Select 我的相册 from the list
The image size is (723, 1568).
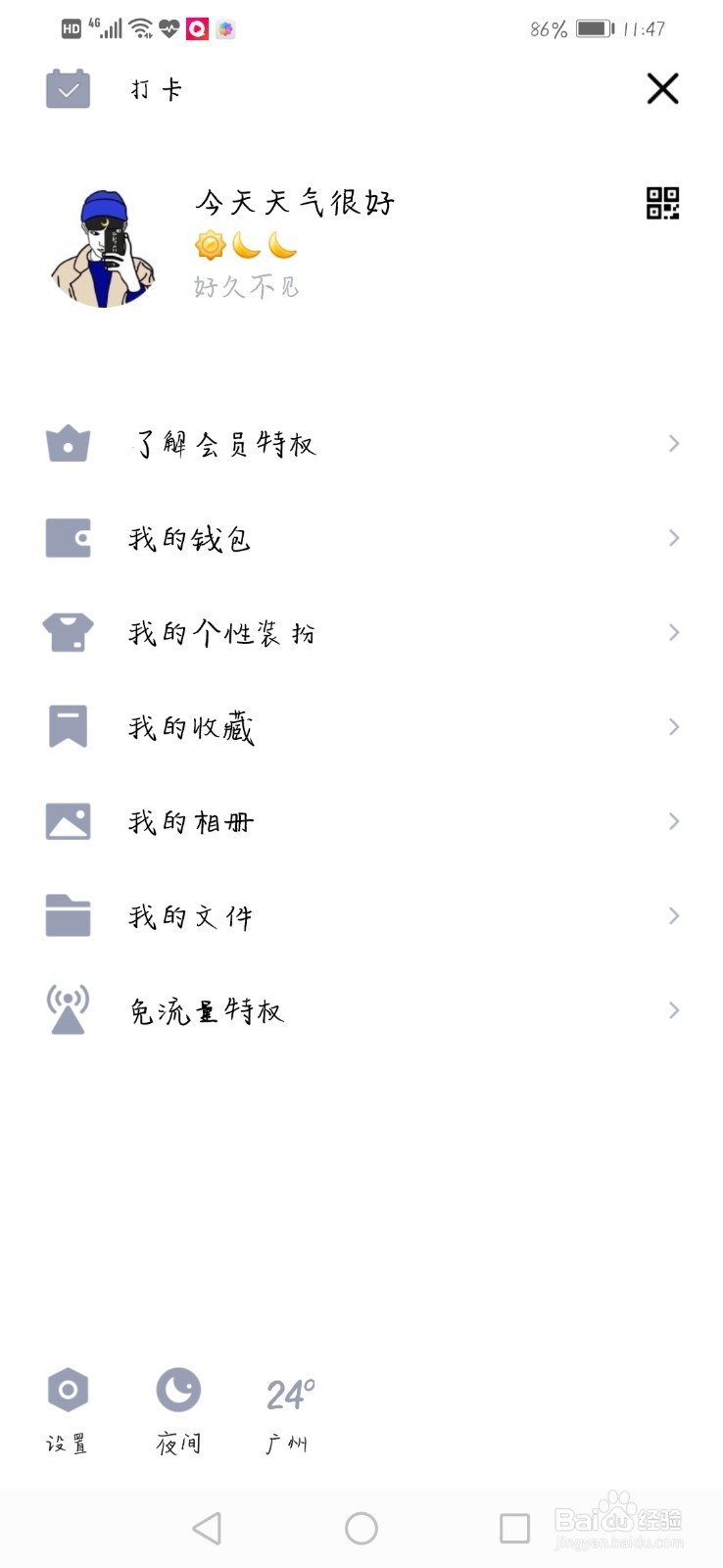point(192,820)
